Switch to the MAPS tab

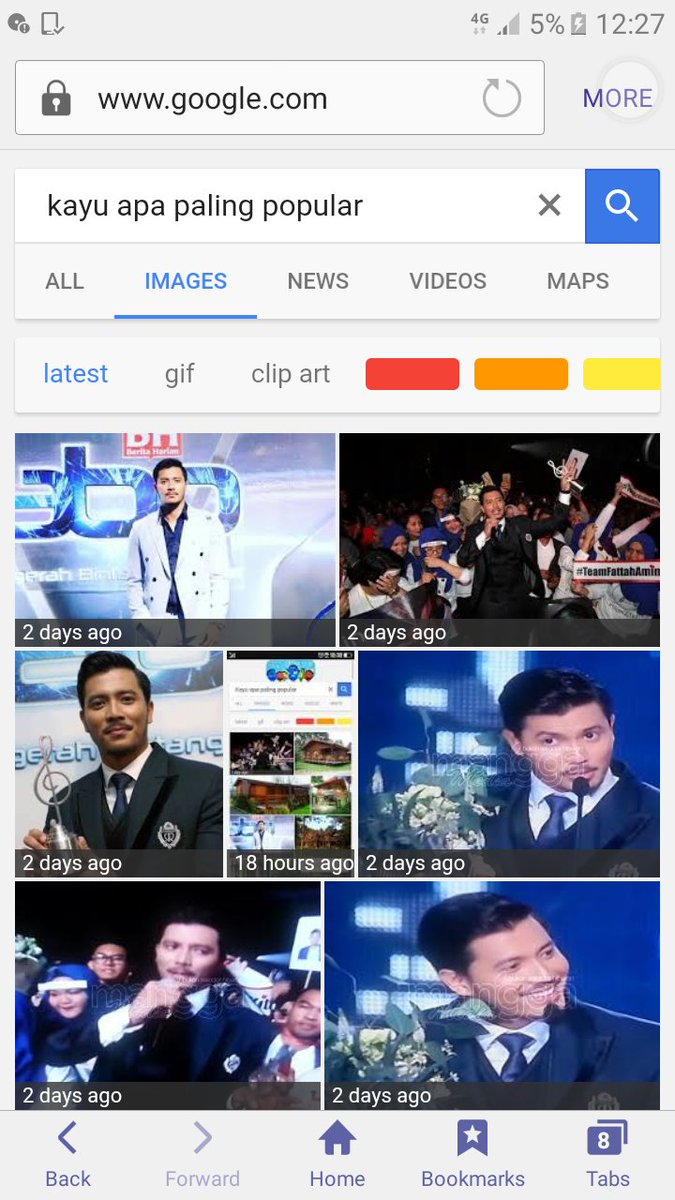pos(578,281)
